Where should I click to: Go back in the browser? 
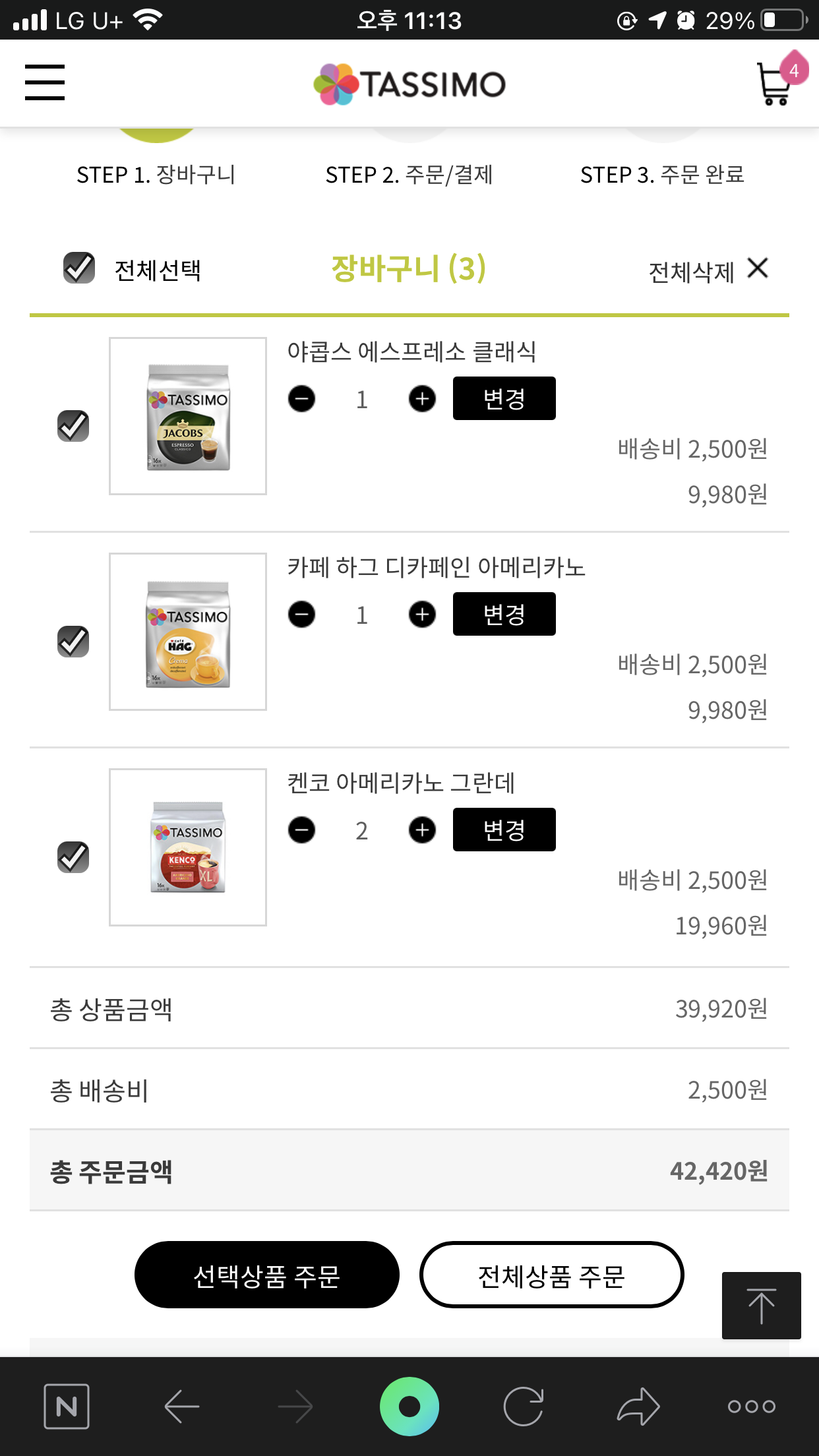[x=182, y=1406]
